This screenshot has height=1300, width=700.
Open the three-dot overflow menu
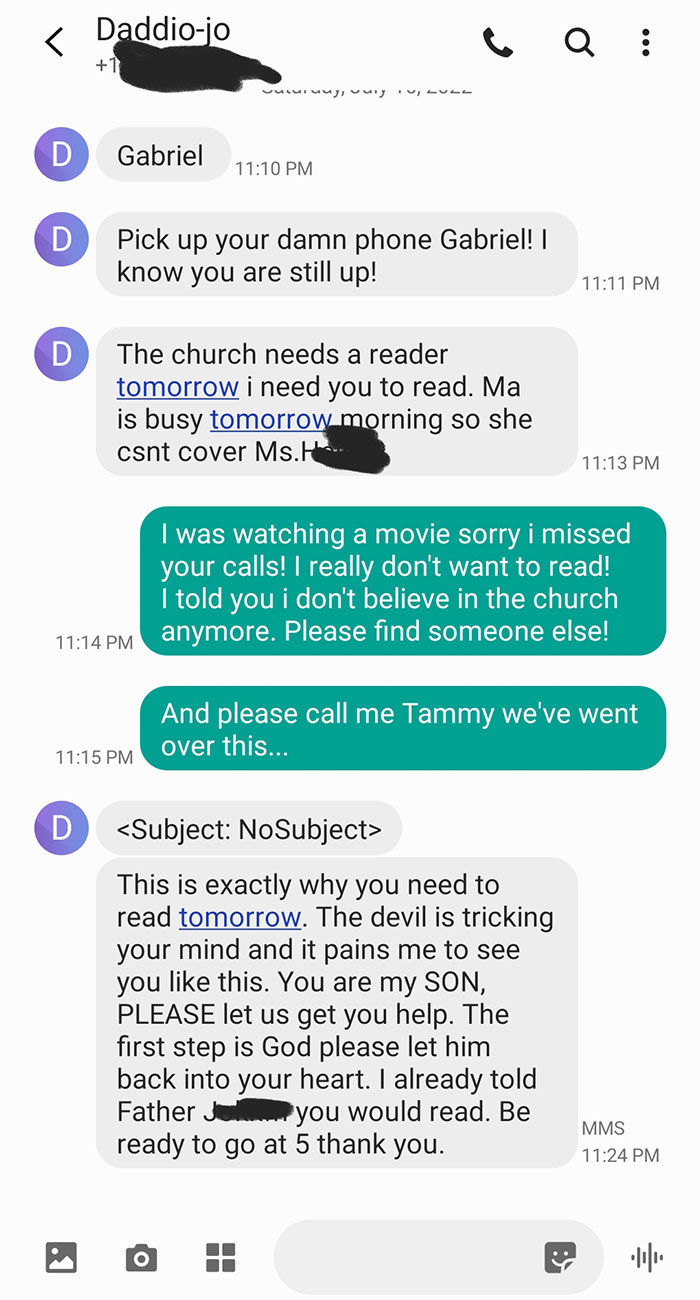coord(646,42)
